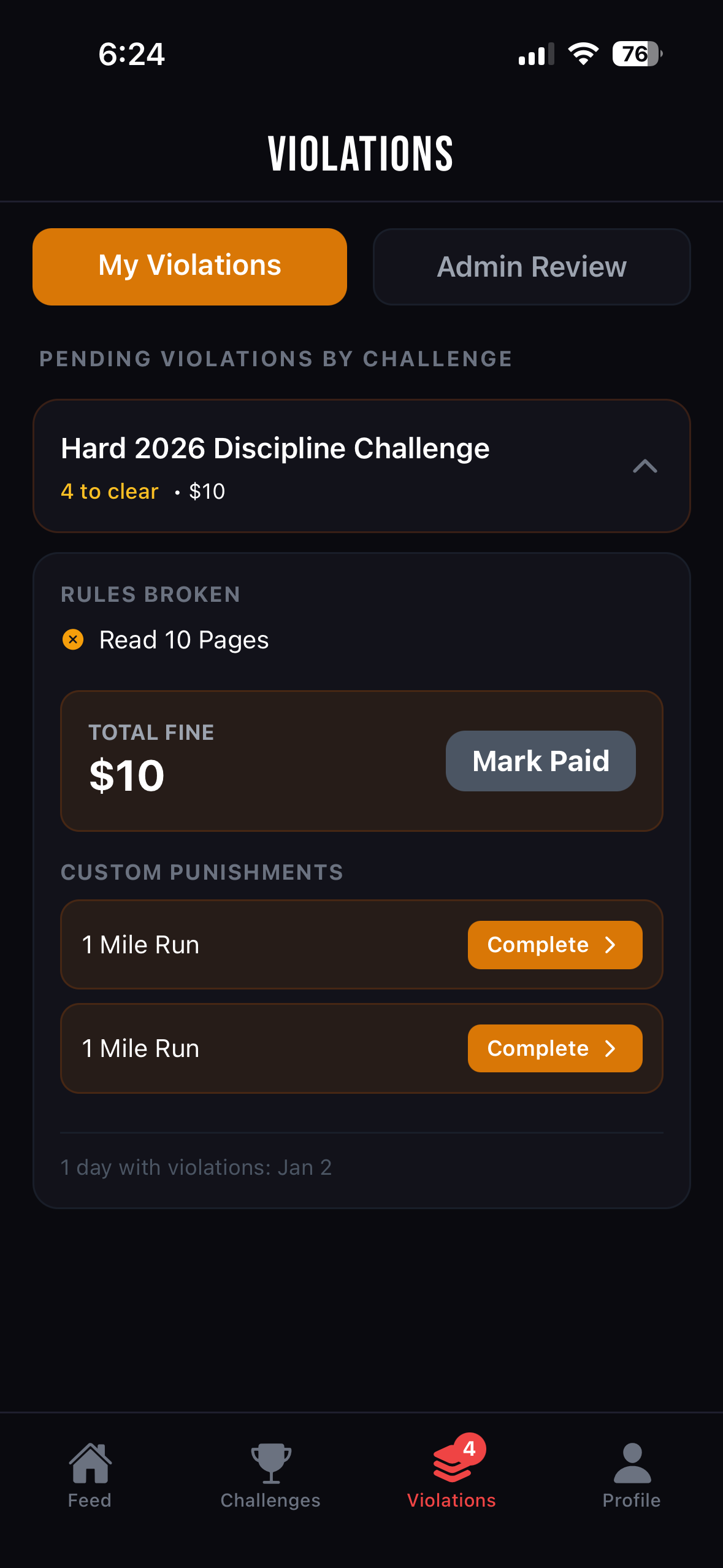723x1568 pixels.
Task: Click the orange X violation marker beside Read 10 Pages
Action: click(73, 639)
